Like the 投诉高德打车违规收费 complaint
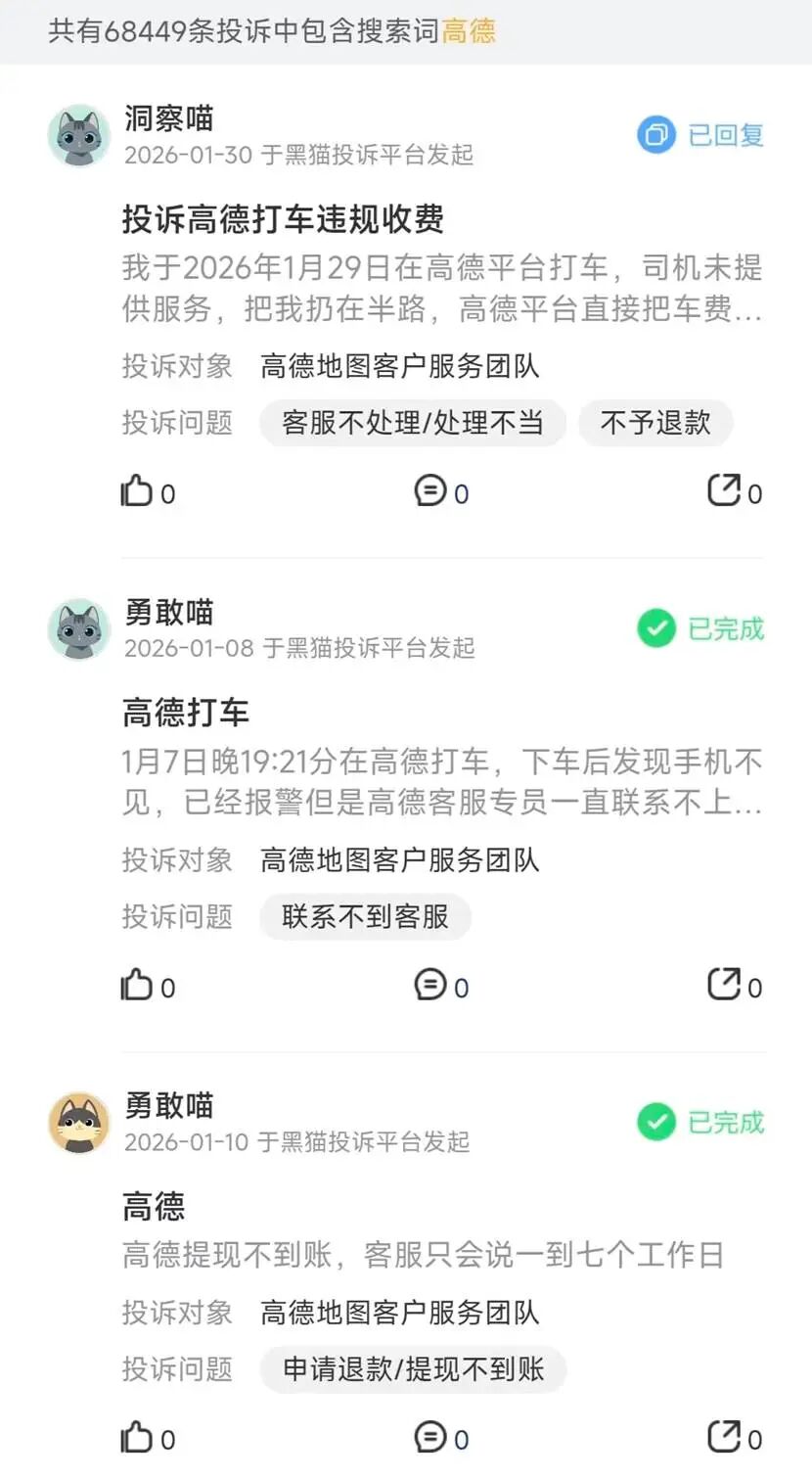Viewport: 812px width, 1479px height. pyautogui.click(x=138, y=490)
